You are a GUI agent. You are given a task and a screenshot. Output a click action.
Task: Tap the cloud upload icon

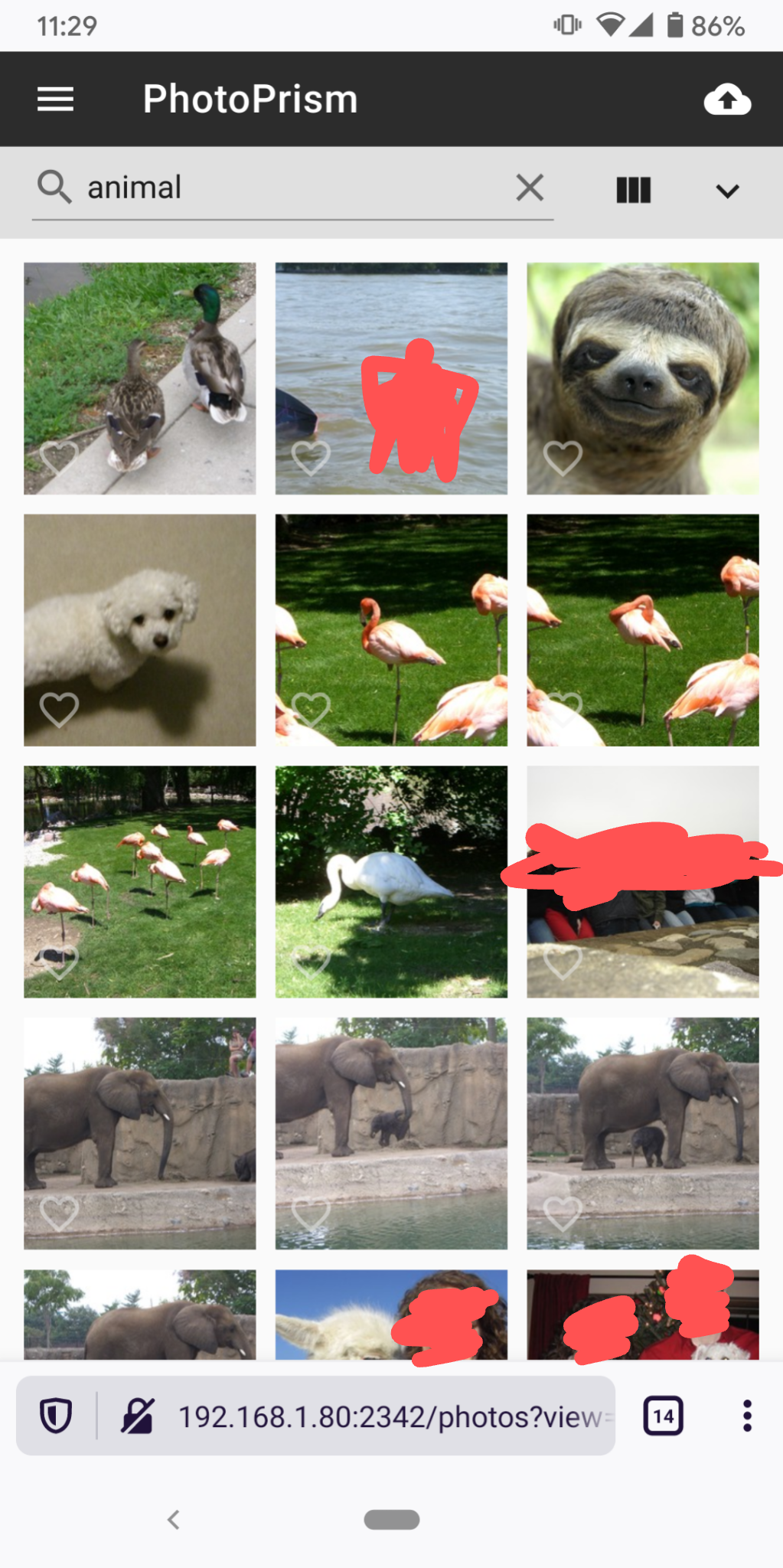click(727, 100)
